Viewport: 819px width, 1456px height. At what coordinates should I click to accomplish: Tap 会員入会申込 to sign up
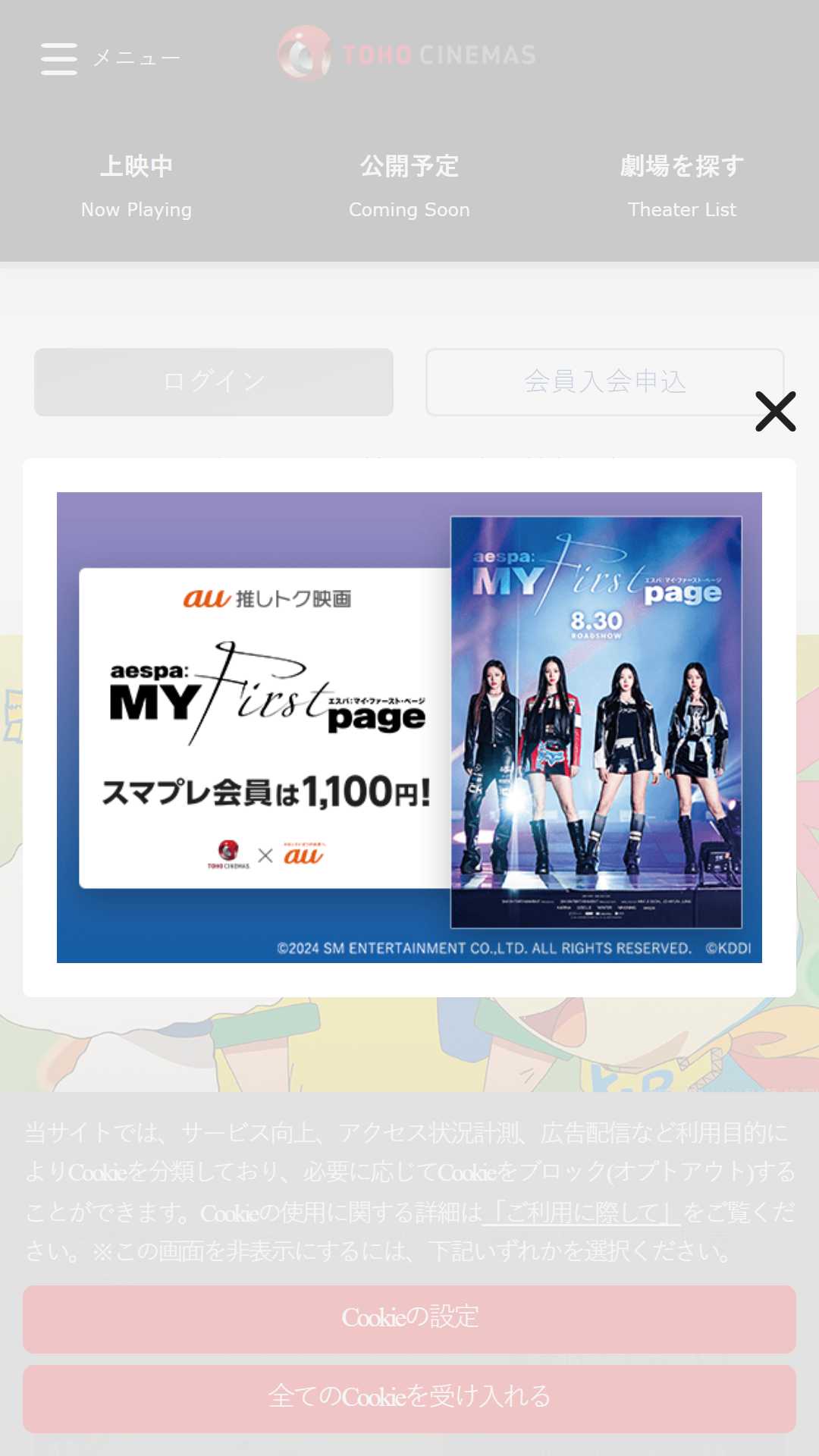point(605,382)
